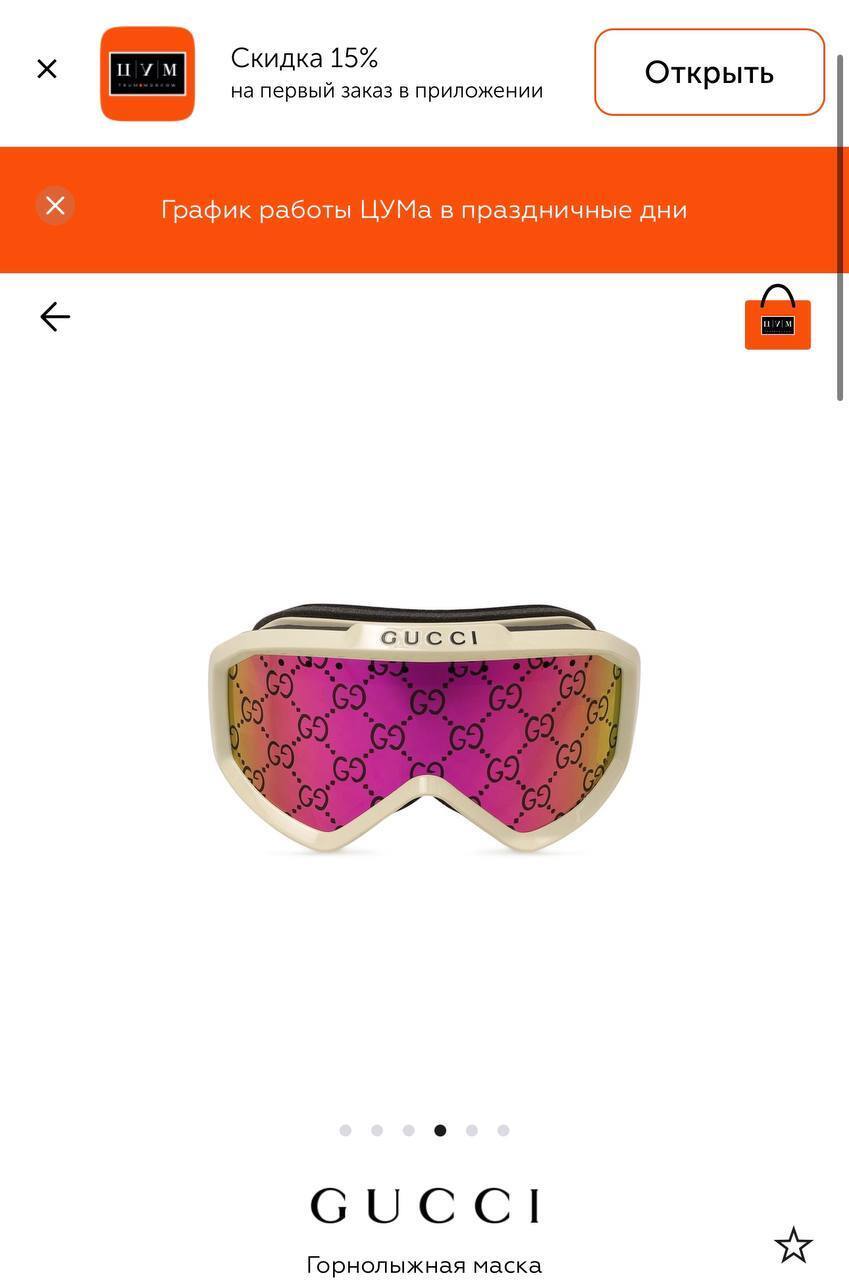Open the shopping bag
Screen dimensions: 849x1280
[778, 318]
